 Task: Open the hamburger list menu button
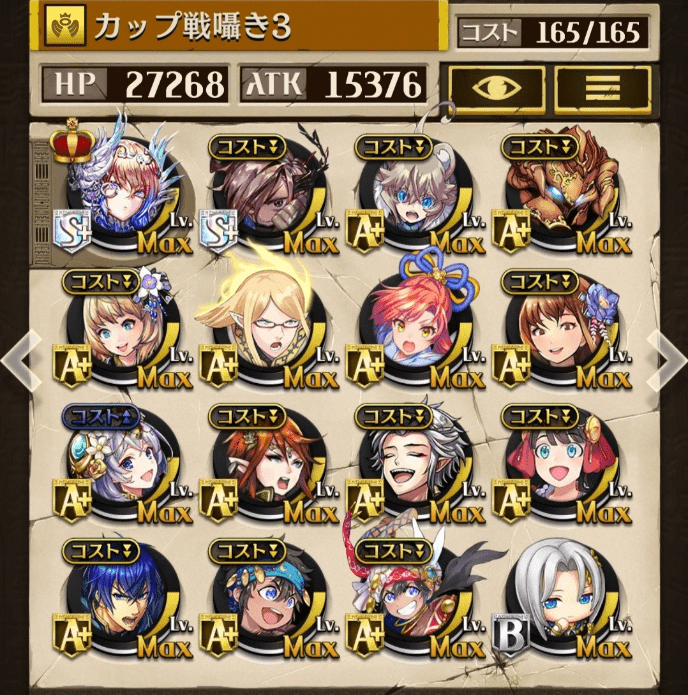602,89
